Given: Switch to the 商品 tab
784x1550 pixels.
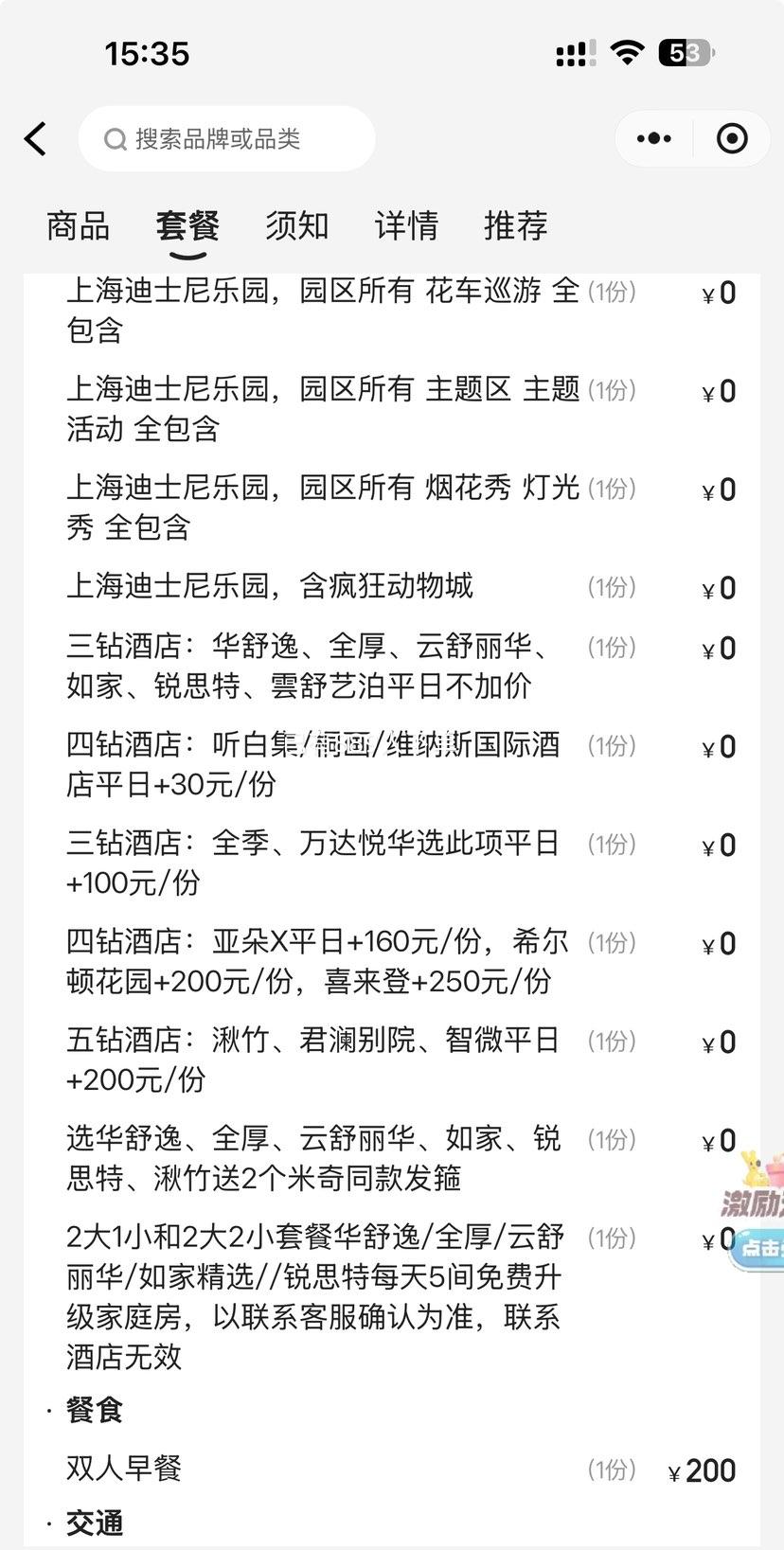Looking at the screenshot, I should pos(79,225).
